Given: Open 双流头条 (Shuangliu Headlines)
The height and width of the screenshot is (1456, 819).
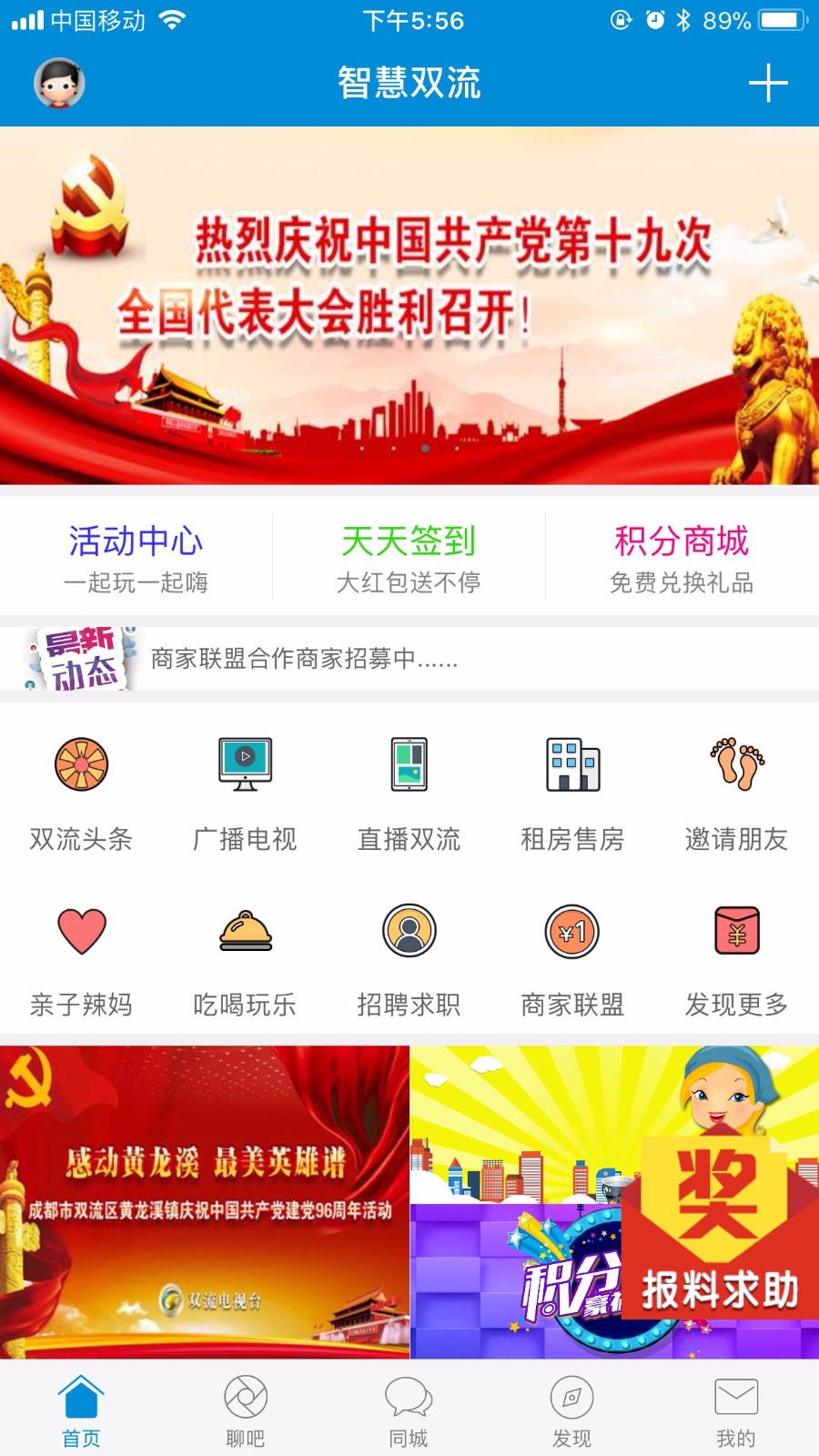Looking at the screenshot, I should [x=82, y=790].
